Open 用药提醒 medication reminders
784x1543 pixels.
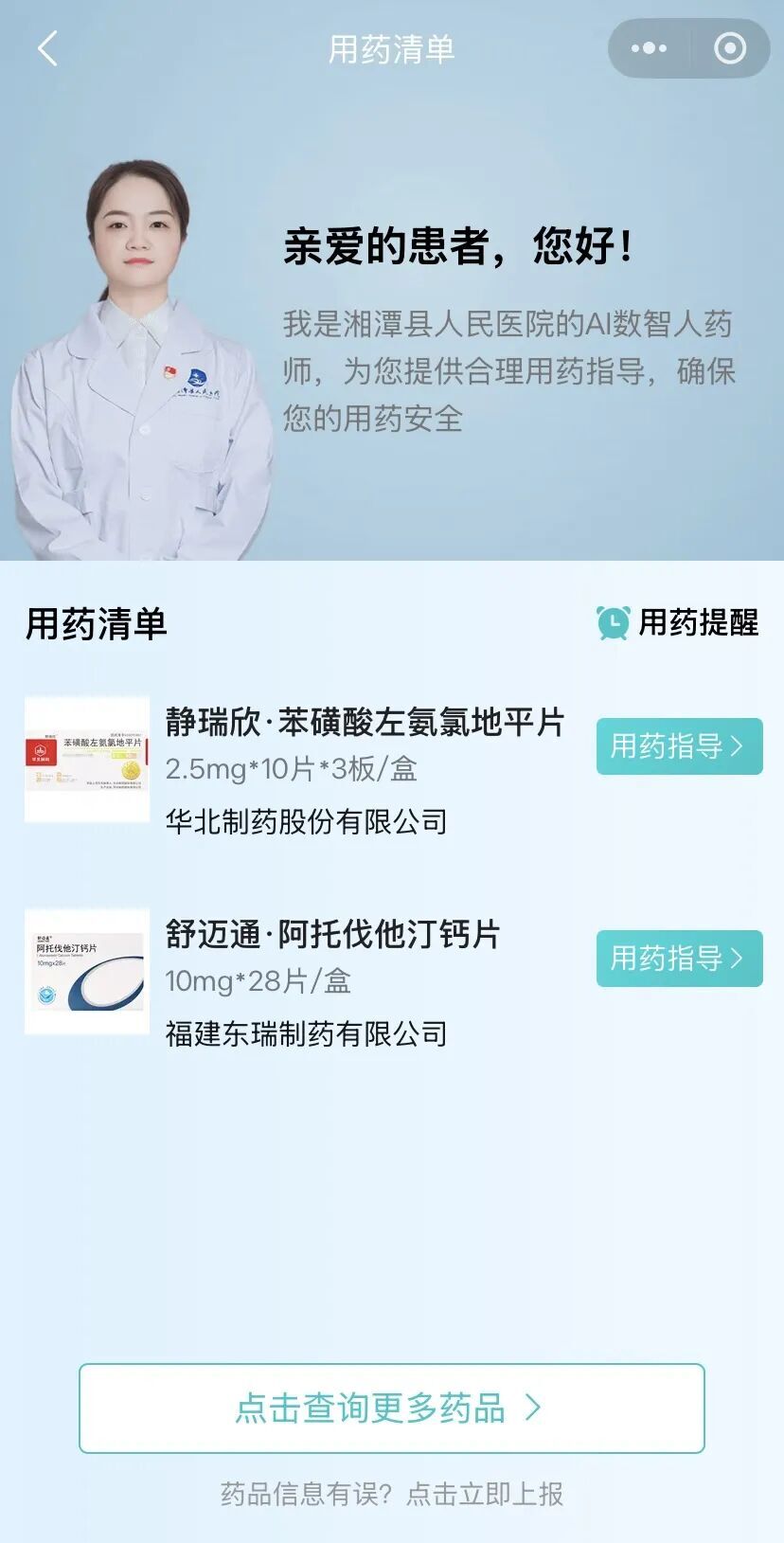coord(678,622)
